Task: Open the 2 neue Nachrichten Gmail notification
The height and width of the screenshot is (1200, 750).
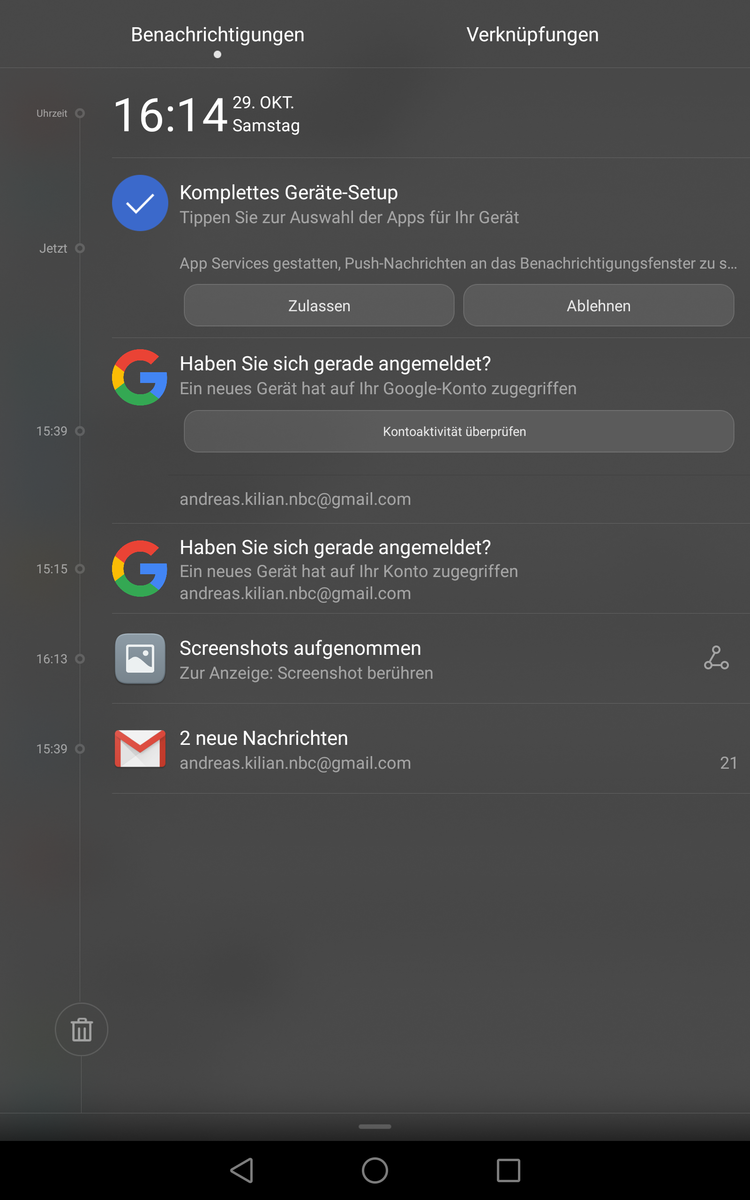Action: tap(431, 749)
